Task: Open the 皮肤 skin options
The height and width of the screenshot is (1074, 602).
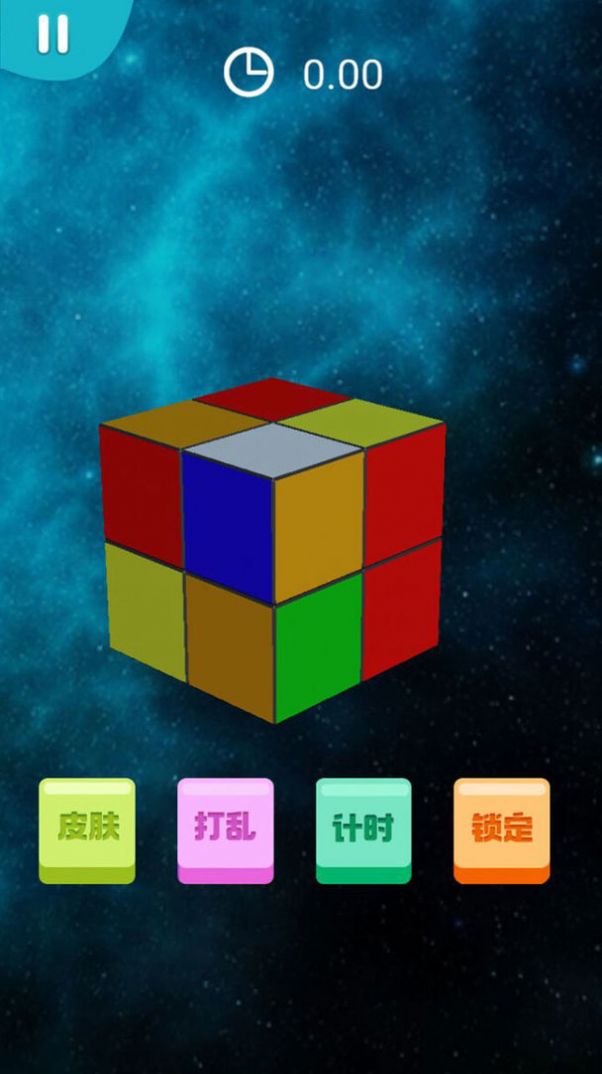Action: (x=87, y=829)
